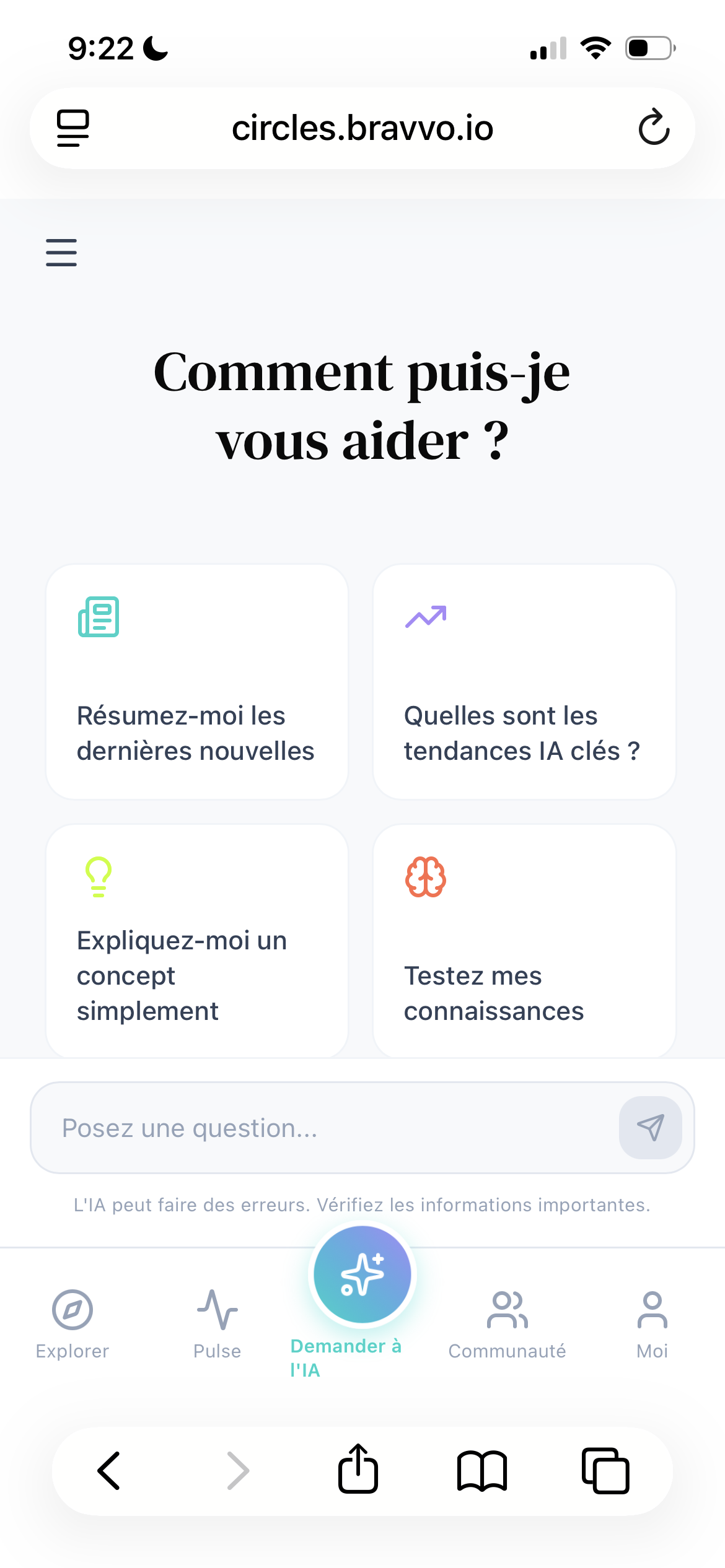Show open browser tabs

(x=605, y=1471)
